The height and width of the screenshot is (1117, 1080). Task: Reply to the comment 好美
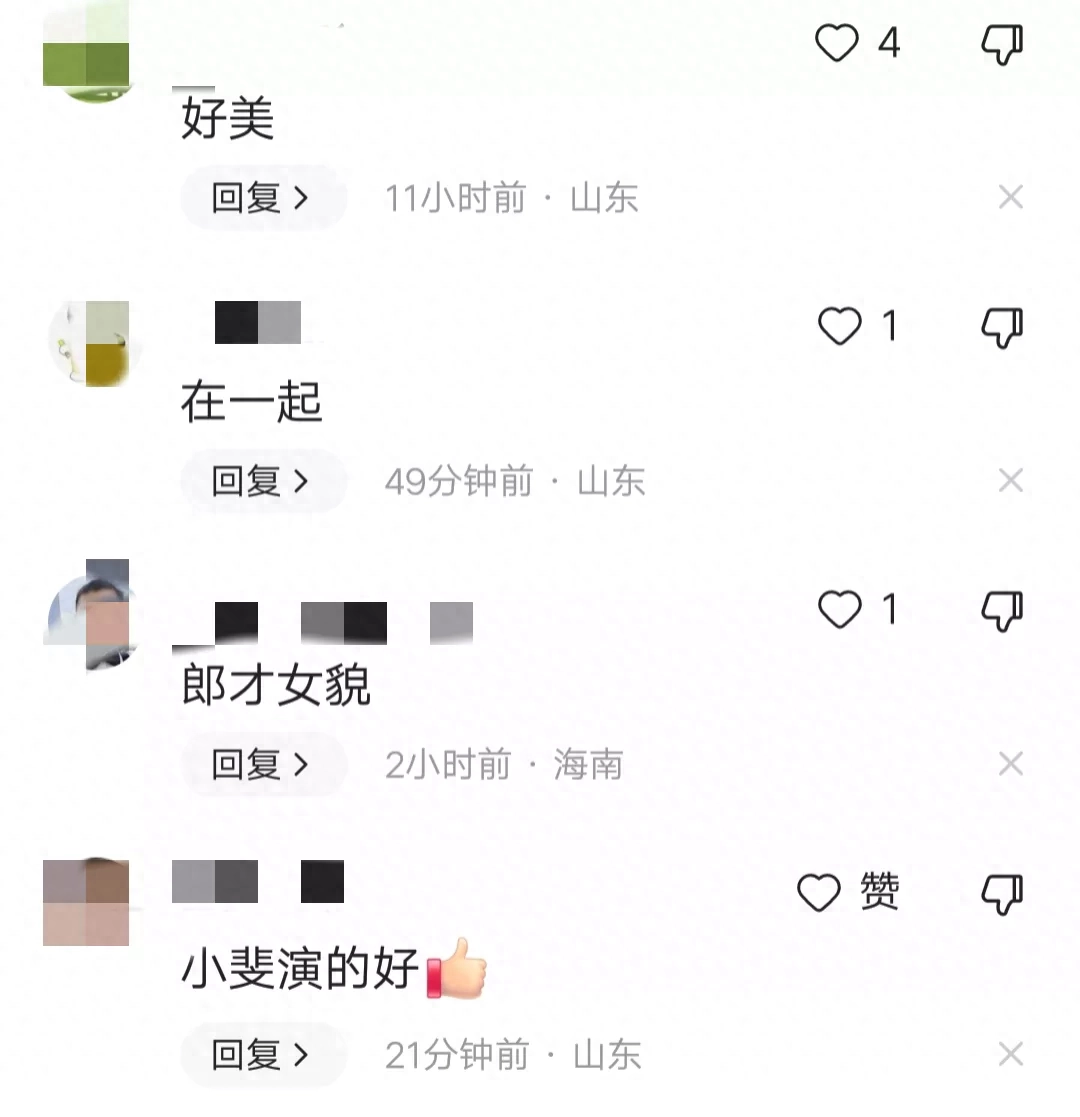click(262, 198)
